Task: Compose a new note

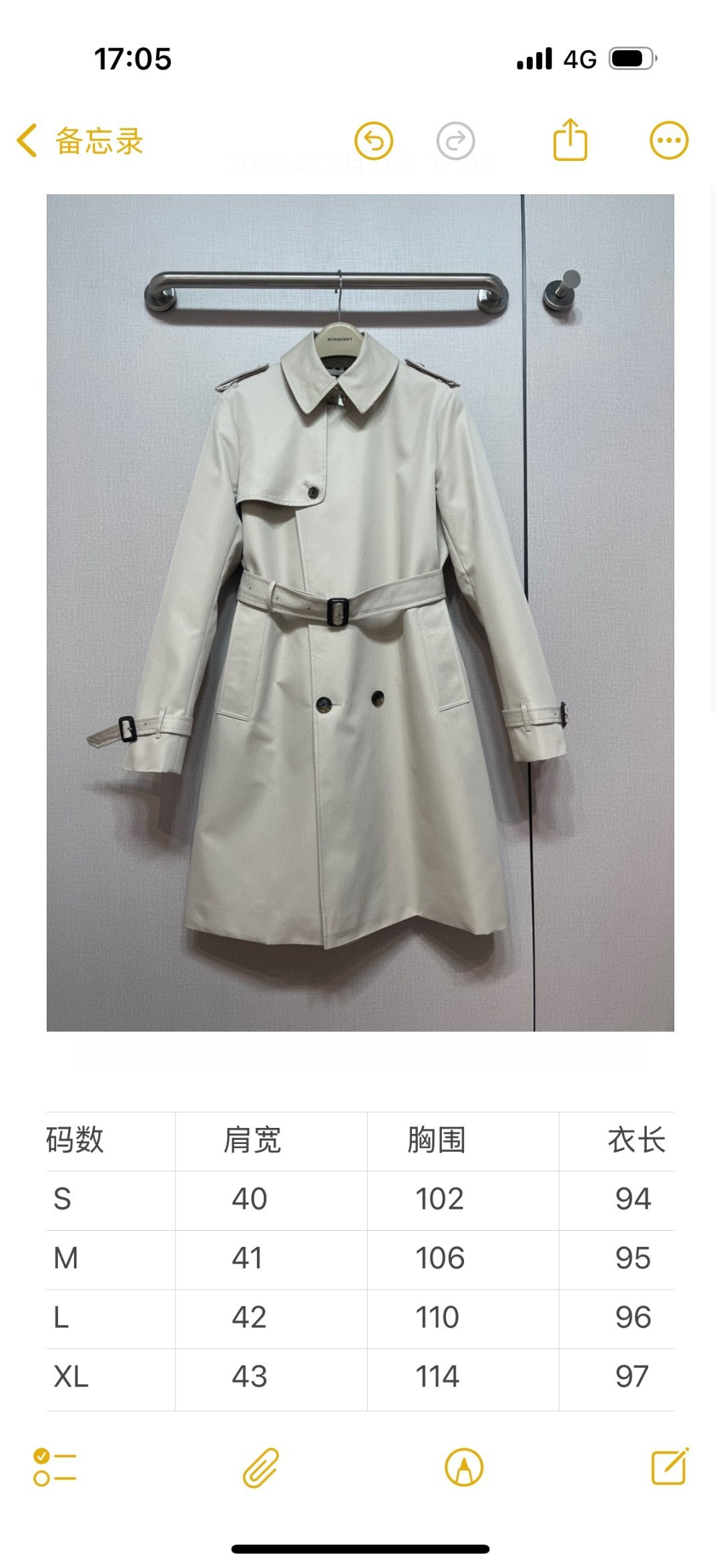Action: pos(669,1466)
